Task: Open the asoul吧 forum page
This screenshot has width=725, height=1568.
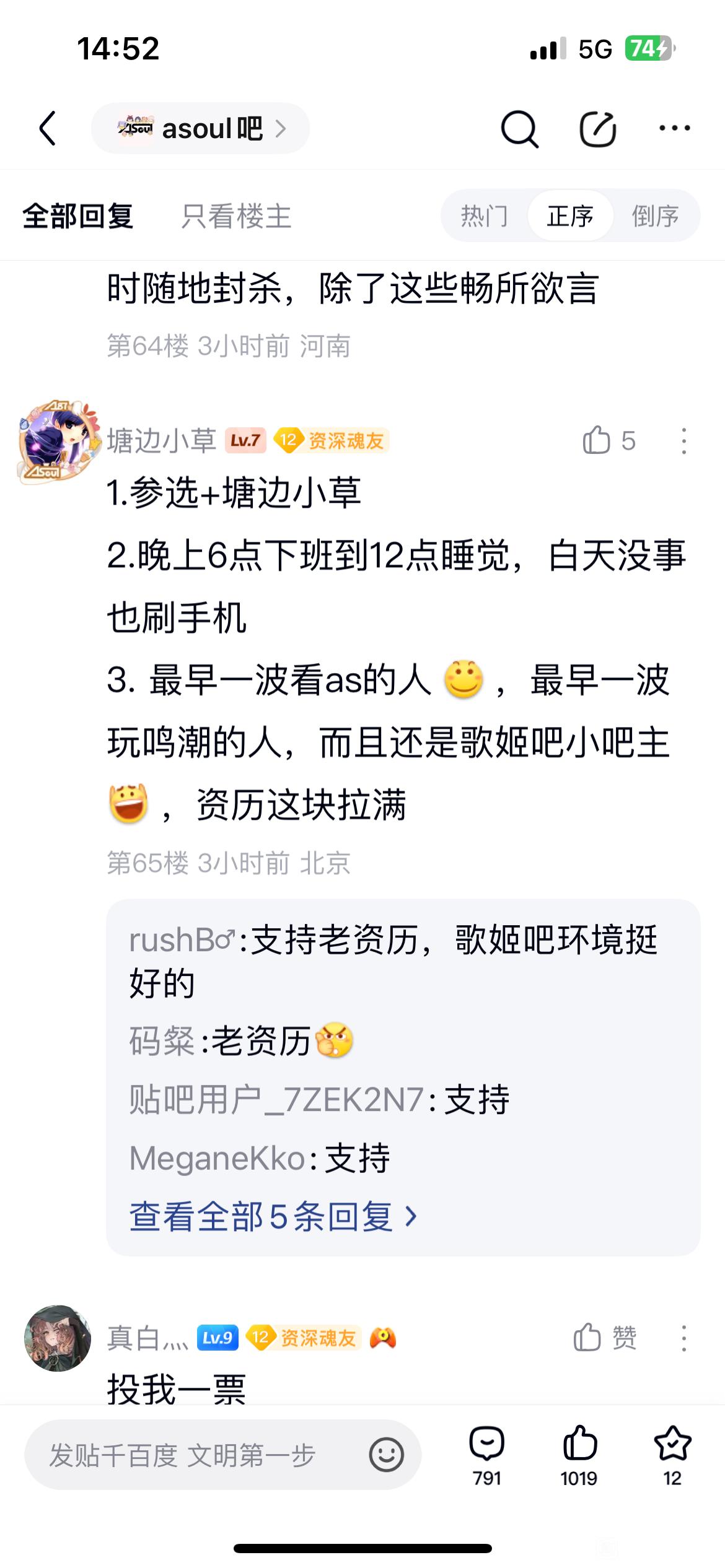Action: (200, 129)
